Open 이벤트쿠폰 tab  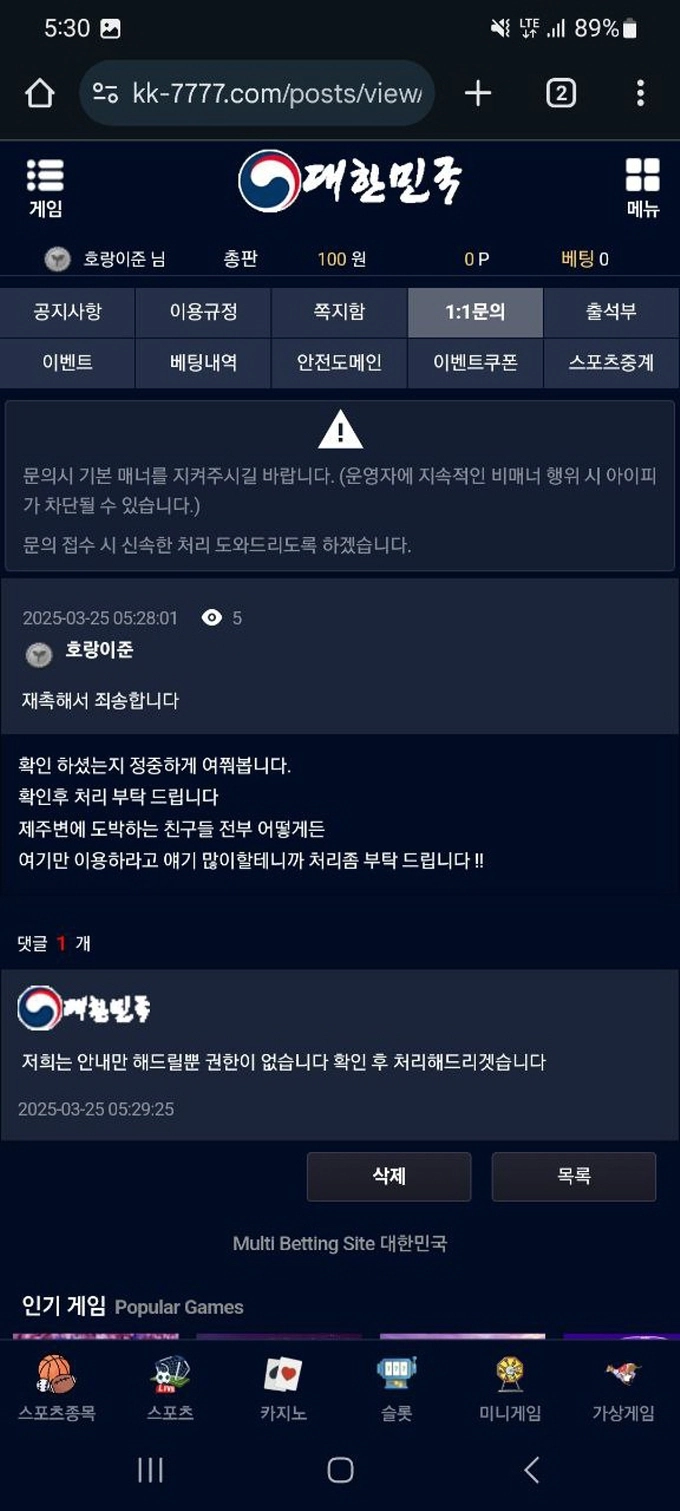(475, 363)
